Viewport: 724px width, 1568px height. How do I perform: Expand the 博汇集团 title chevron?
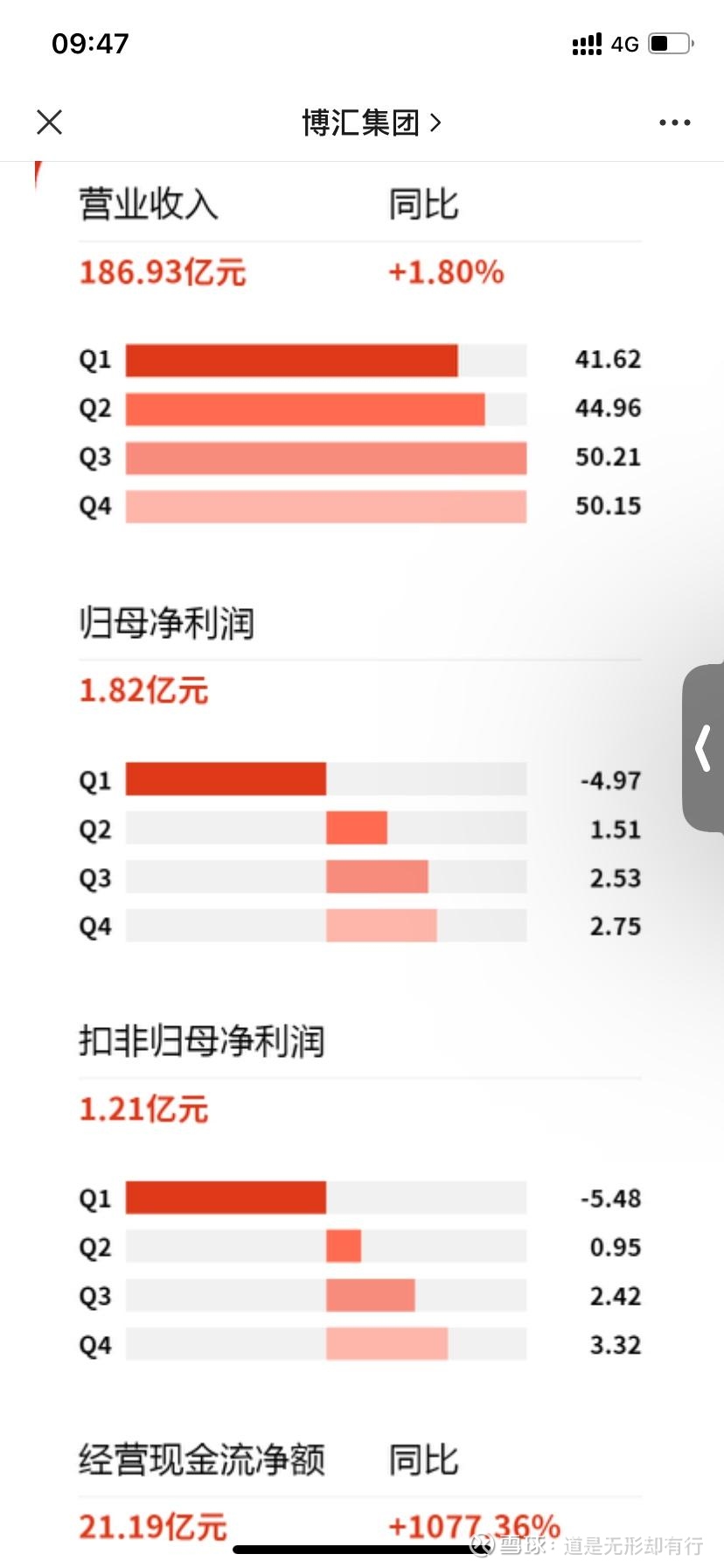click(437, 123)
